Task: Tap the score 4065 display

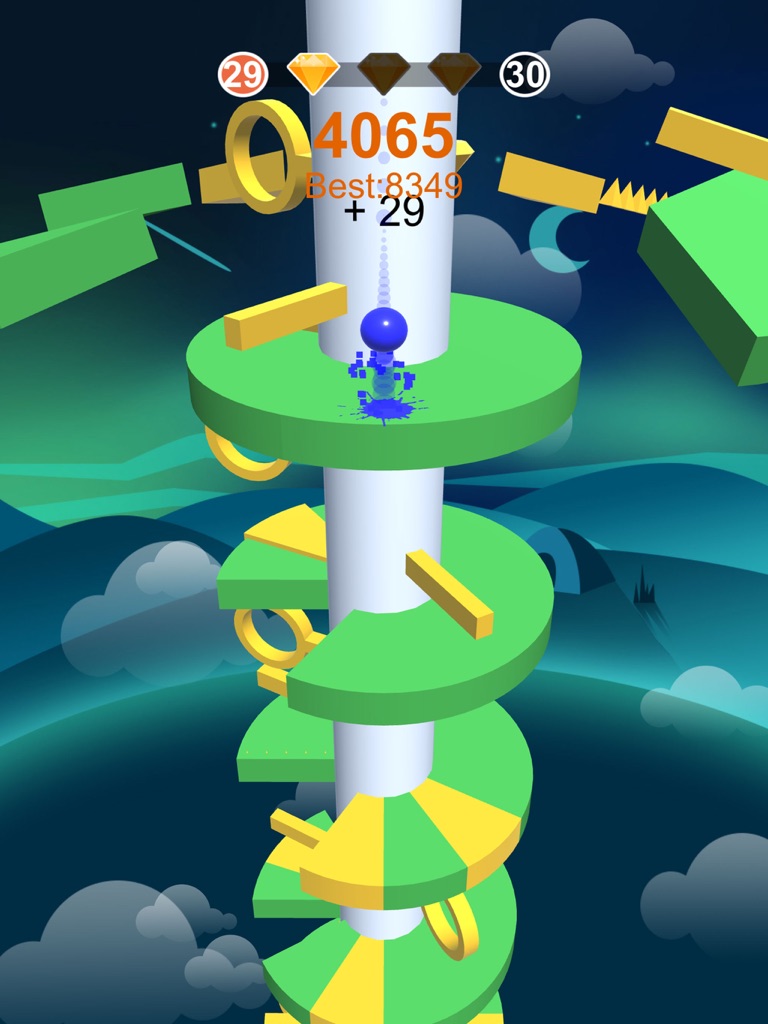Action: [384, 133]
